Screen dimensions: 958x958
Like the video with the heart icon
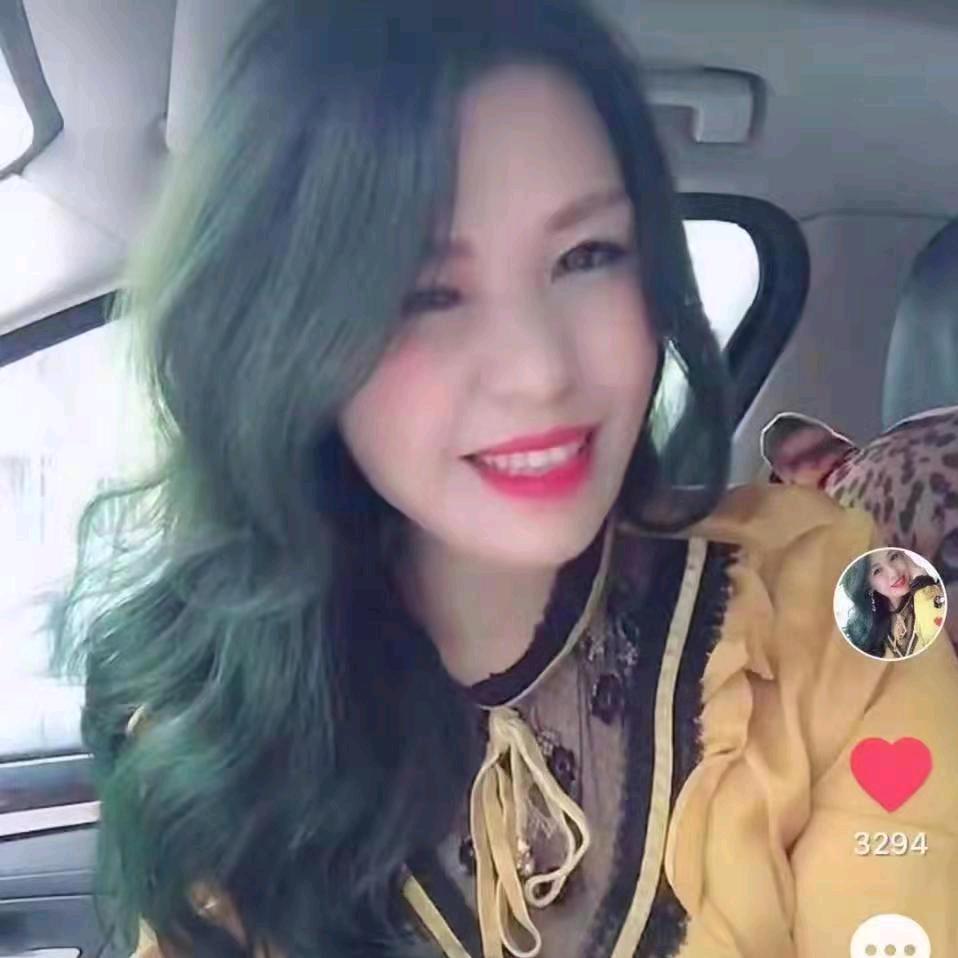pos(890,773)
